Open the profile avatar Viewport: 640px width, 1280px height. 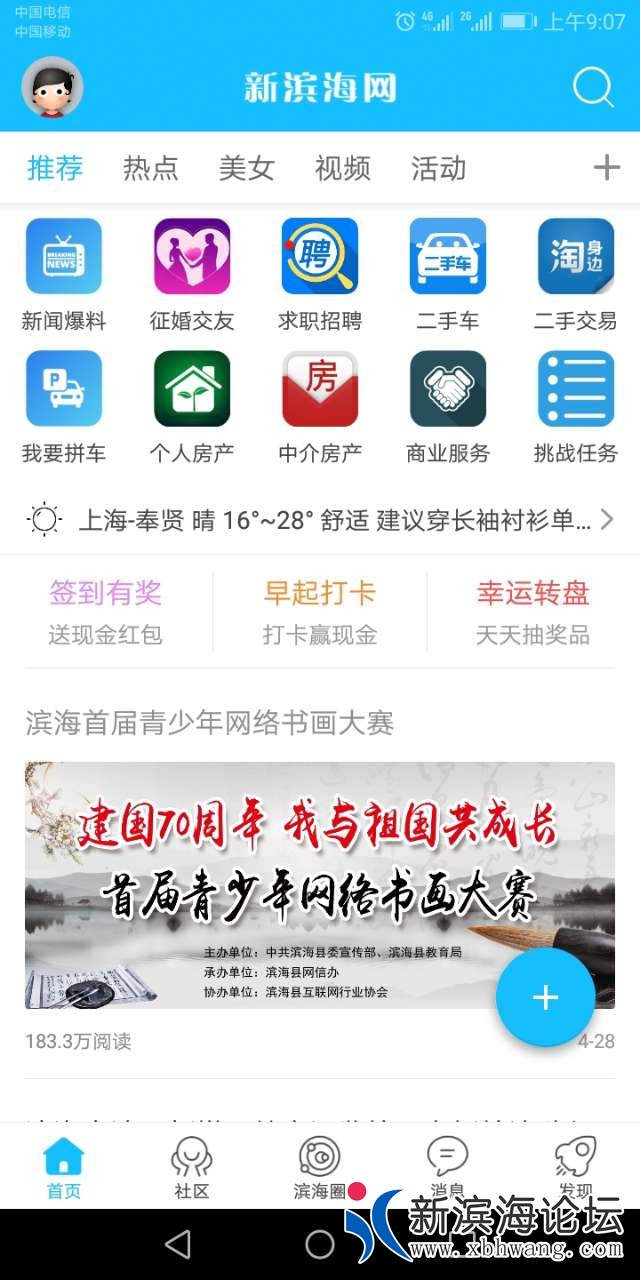[52, 88]
